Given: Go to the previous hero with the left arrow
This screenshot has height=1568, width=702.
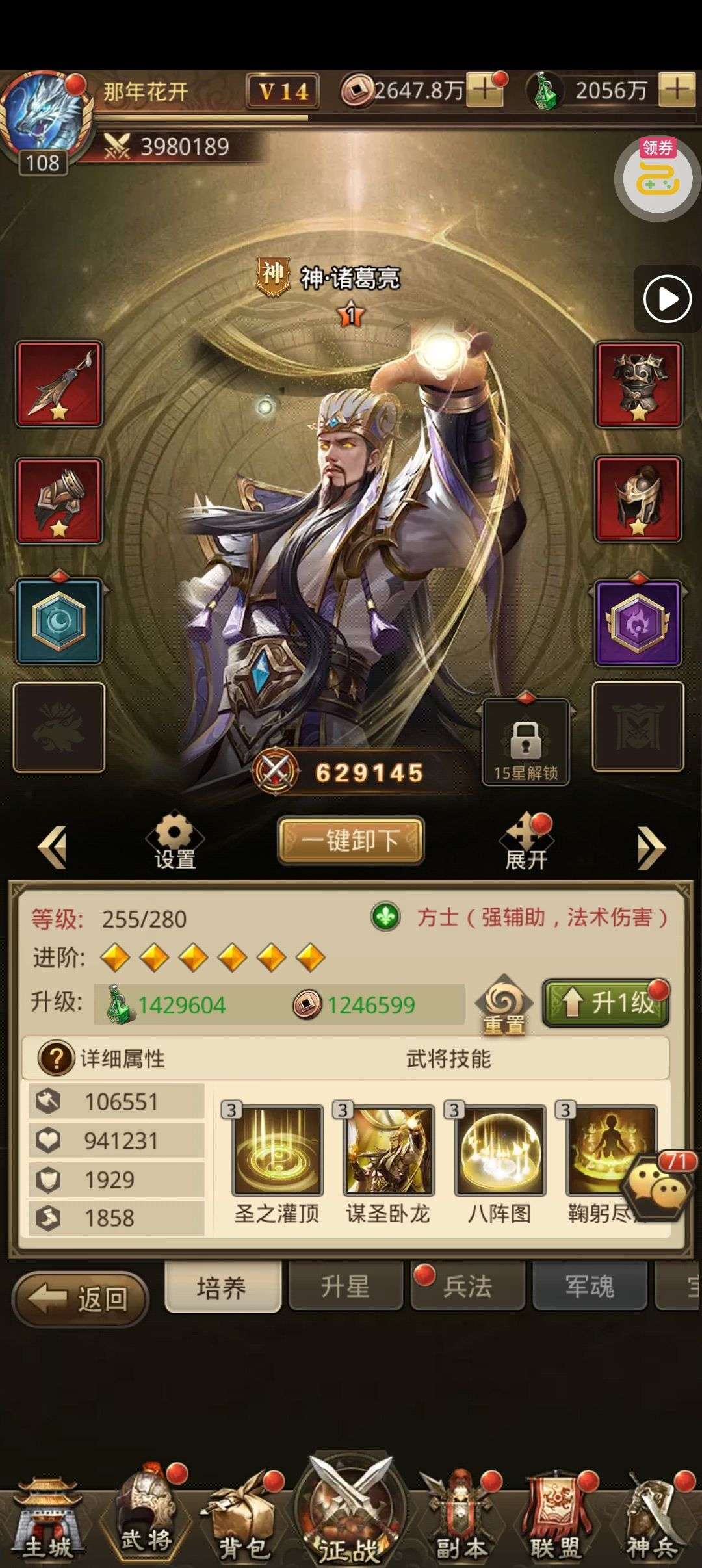Looking at the screenshot, I should [x=53, y=846].
